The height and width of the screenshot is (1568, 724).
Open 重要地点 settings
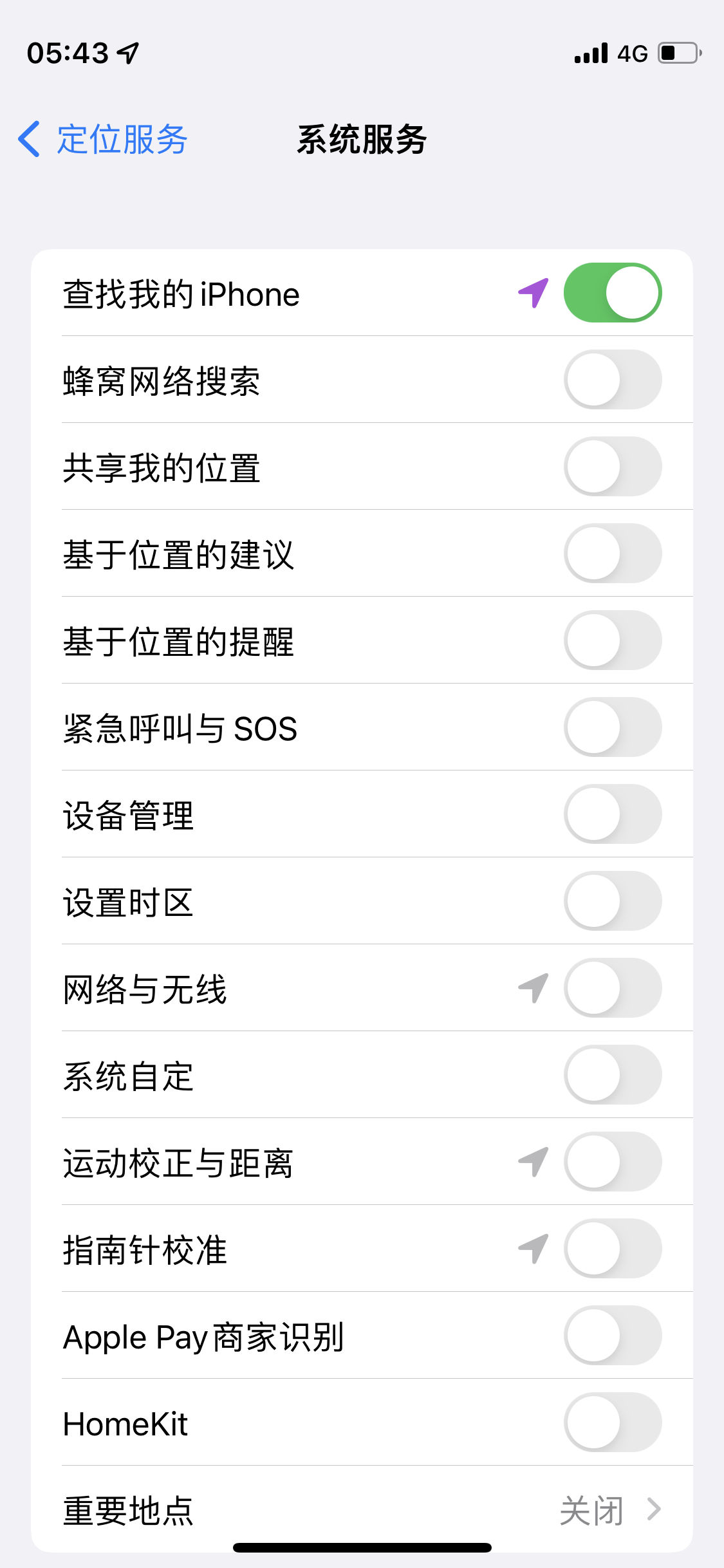click(x=362, y=1509)
